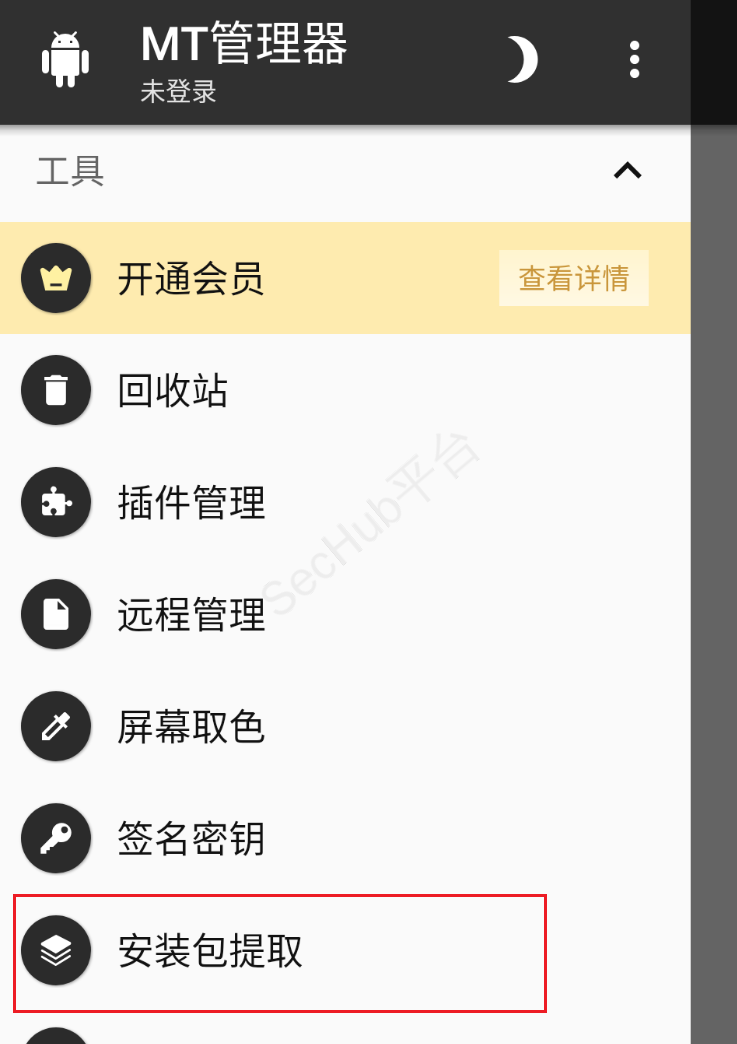Open 签名密钥 settings
The height and width of the screenshot is (1044, 737).
point(191,838)
